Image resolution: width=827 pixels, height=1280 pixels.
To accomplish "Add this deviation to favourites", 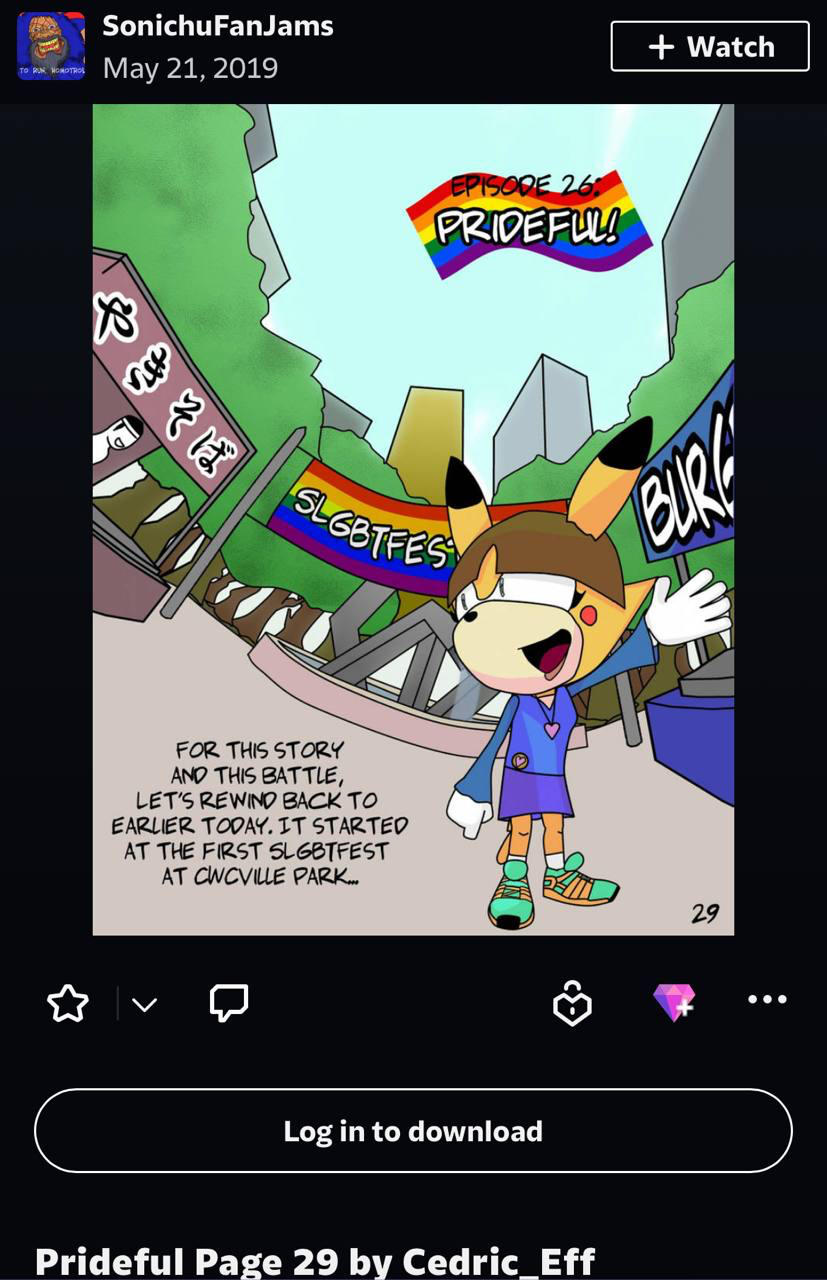I will (x=68, y=1003).
